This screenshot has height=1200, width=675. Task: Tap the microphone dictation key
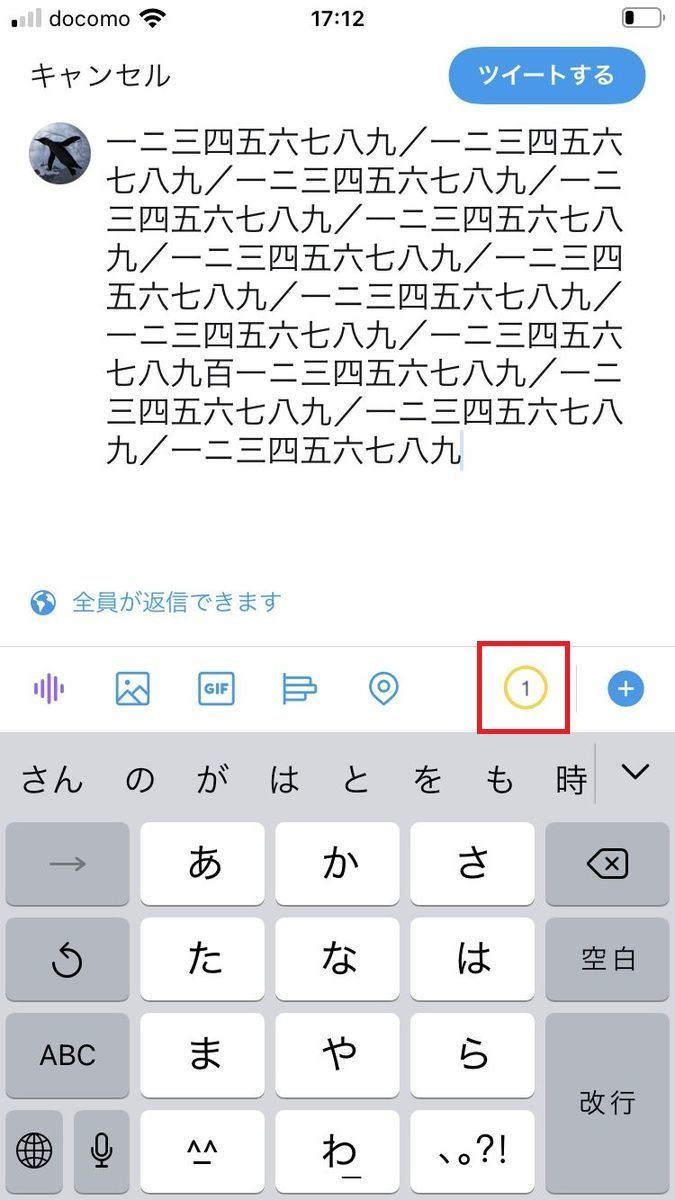[x=102, y=1152]
